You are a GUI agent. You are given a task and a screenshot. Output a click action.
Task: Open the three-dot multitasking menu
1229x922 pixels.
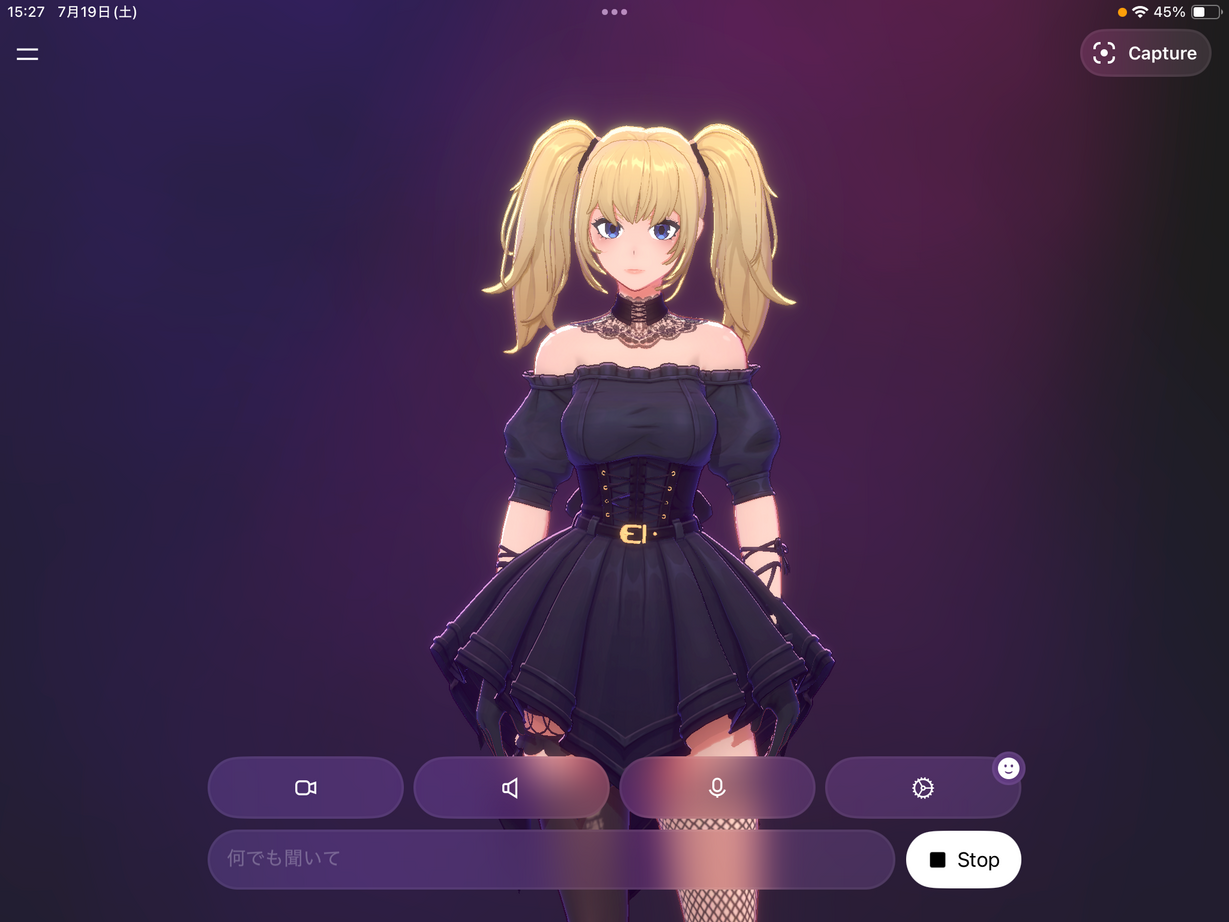(614, 12)
